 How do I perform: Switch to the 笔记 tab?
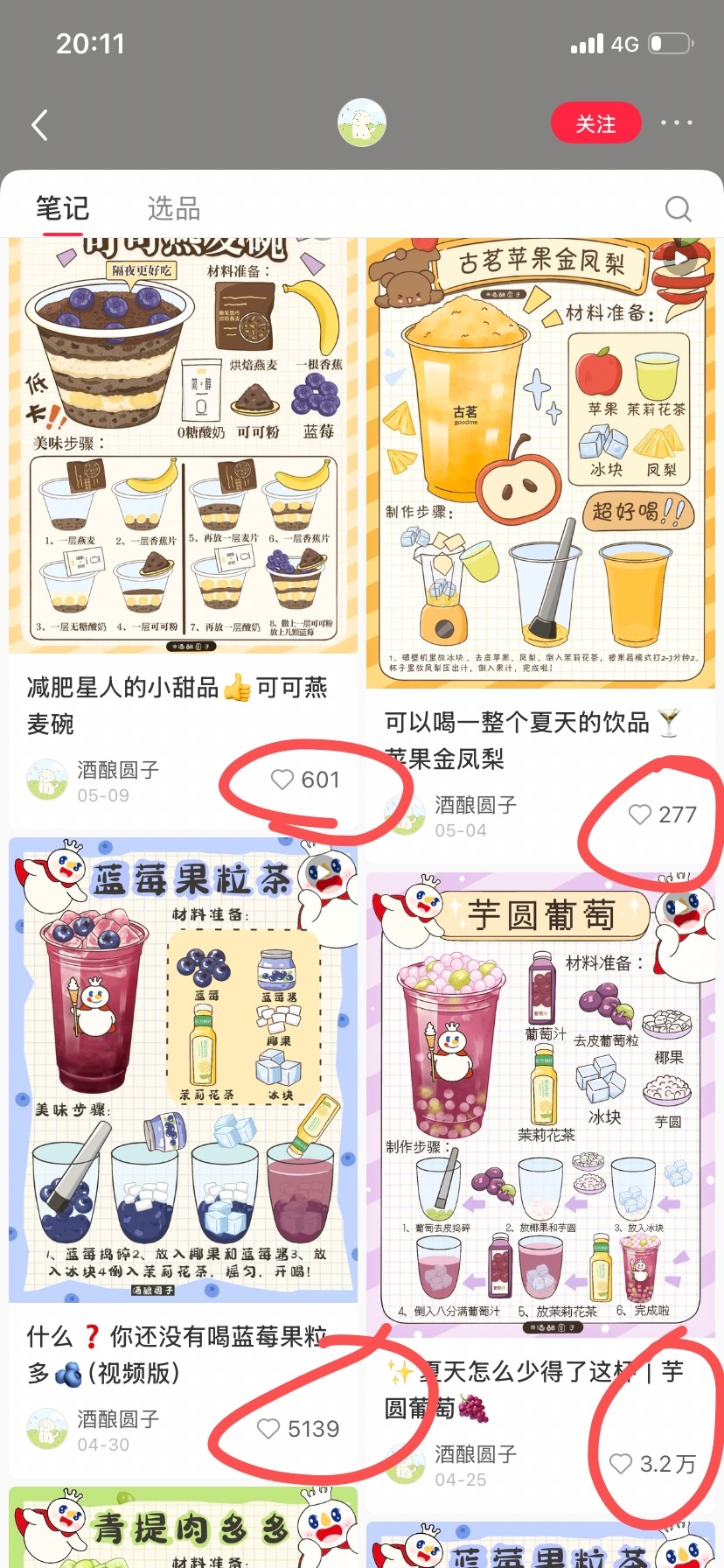62,208
